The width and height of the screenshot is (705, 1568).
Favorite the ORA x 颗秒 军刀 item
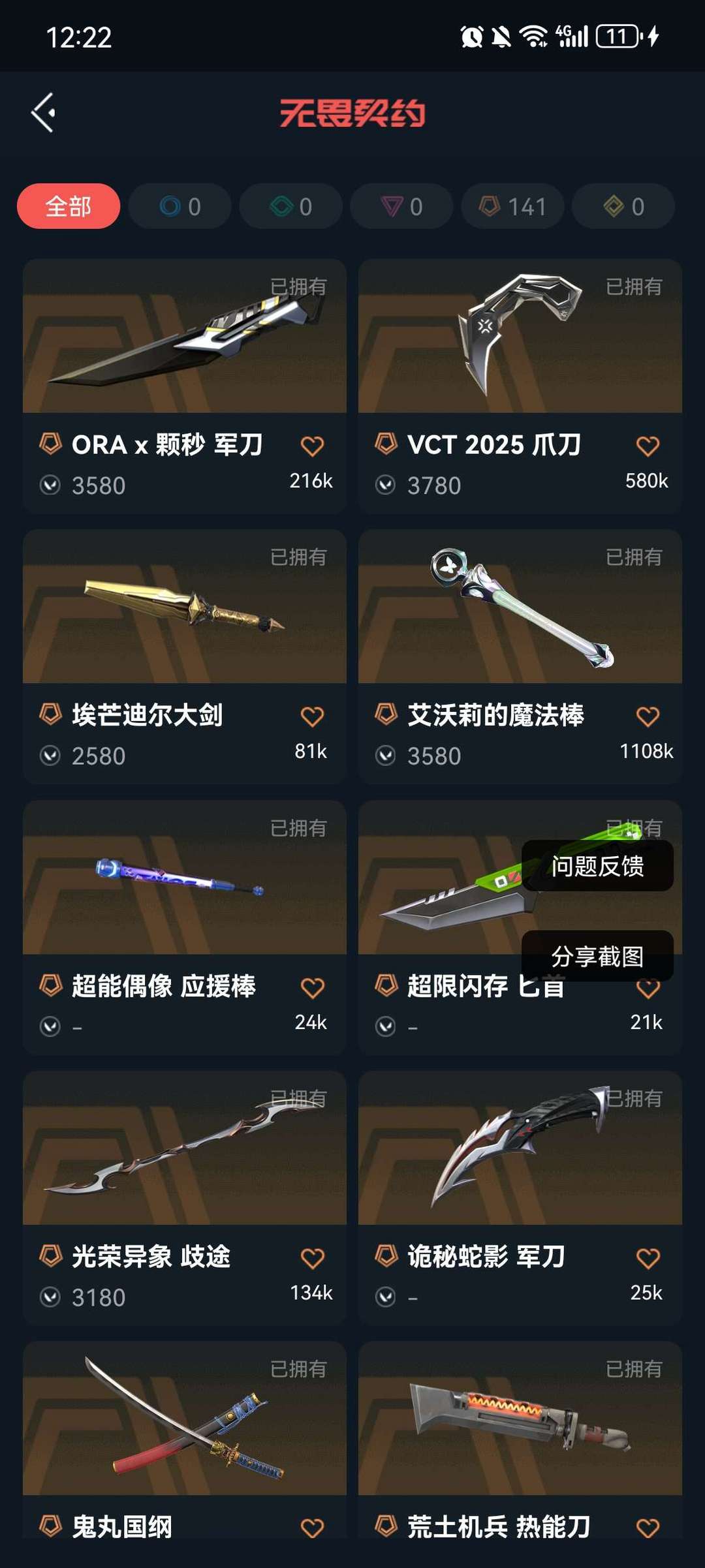pos(313,444)
